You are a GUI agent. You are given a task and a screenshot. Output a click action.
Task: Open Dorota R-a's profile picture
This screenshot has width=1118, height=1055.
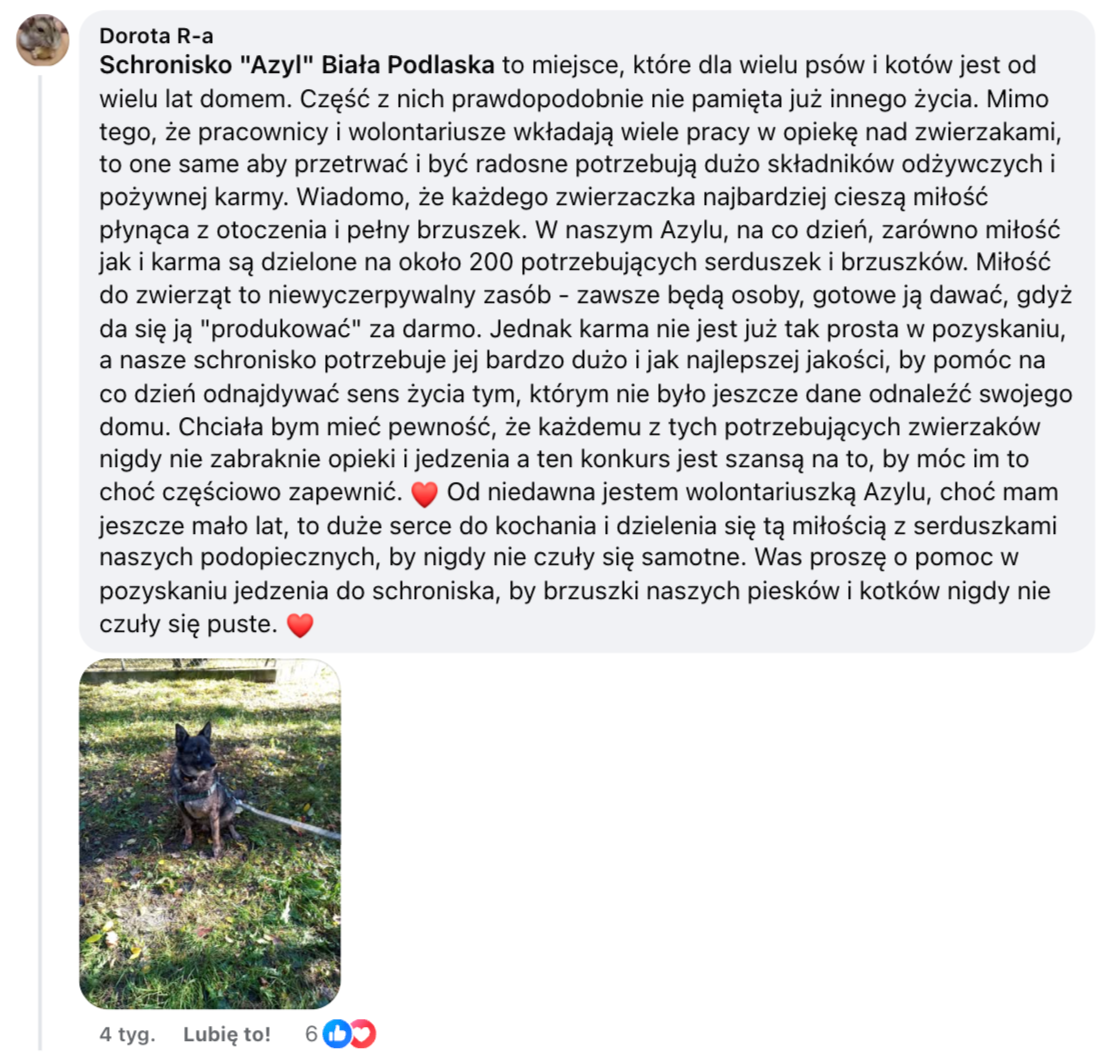click(43, 40)
